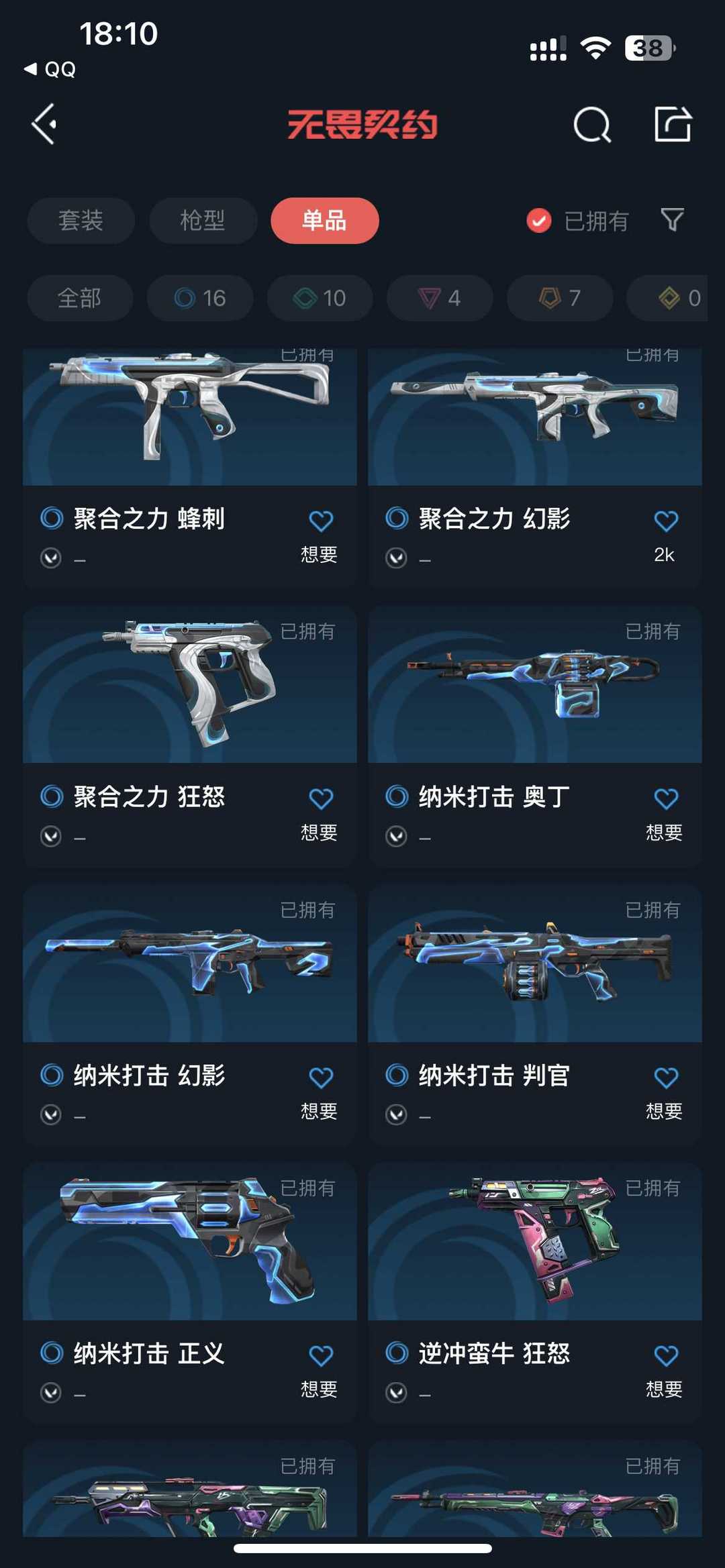Filter by the tier chip showing 4
This screenshot has height=1568, width=725.
(x=440, y=298)
